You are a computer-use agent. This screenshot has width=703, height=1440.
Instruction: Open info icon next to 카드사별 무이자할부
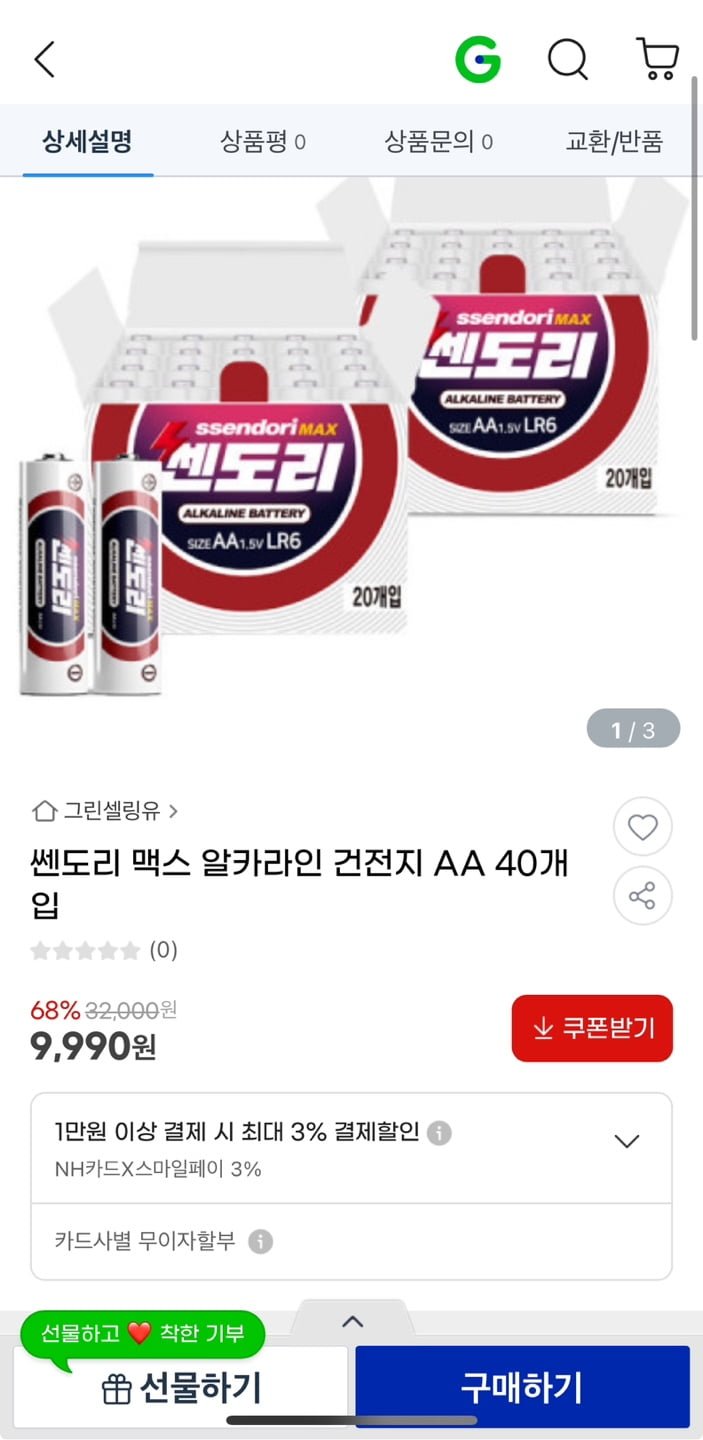click(260, 1242)
